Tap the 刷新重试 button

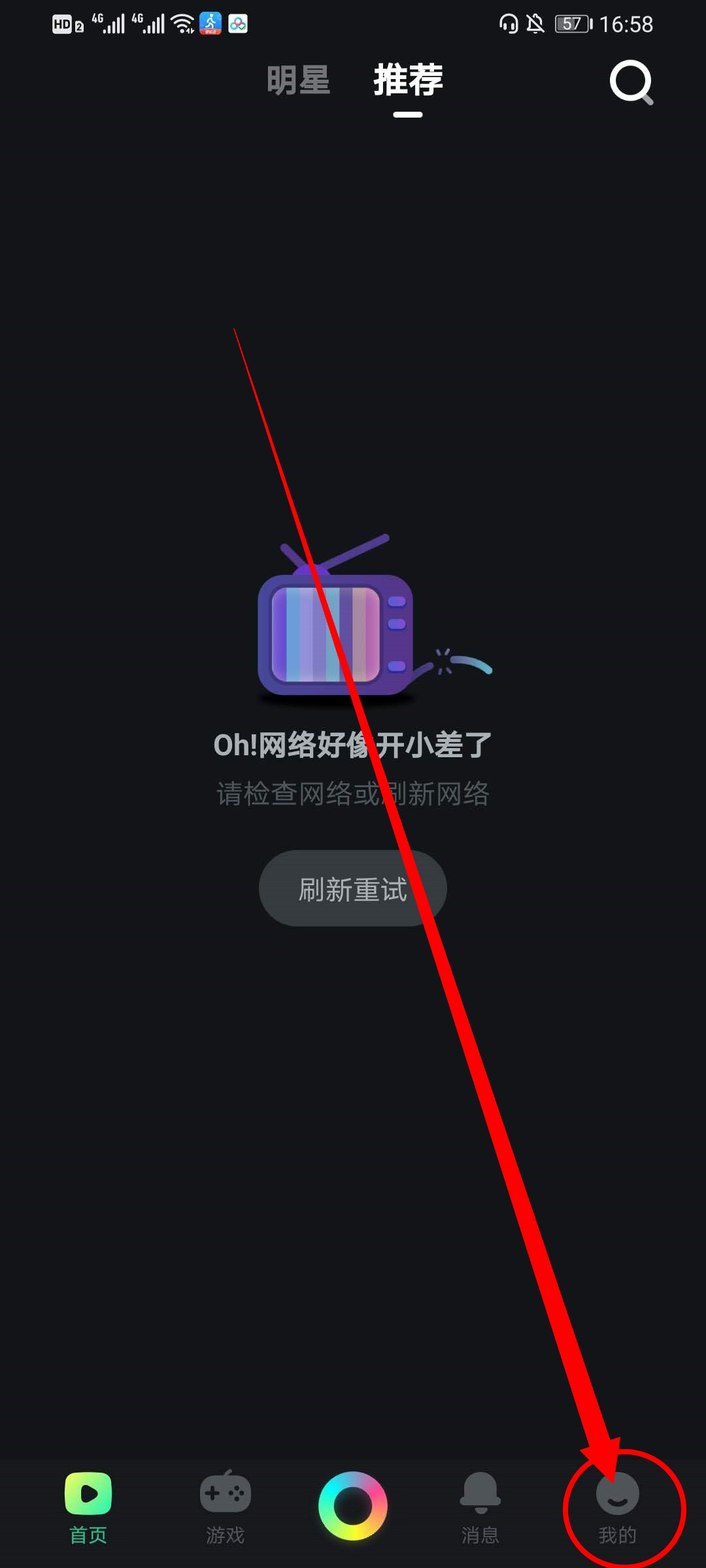pos(352,889)
